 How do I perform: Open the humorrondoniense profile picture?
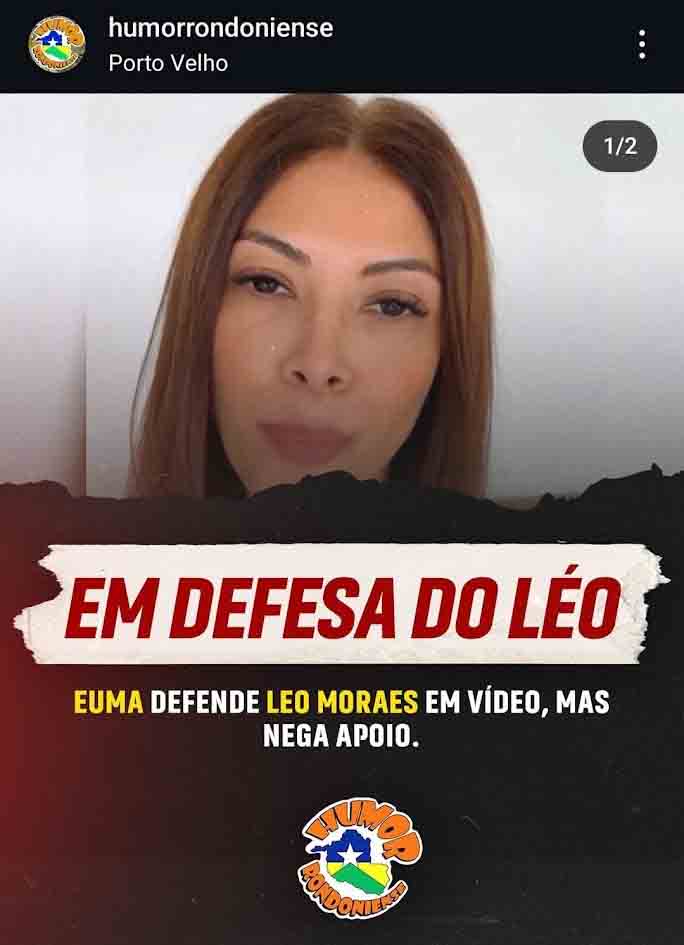coord(57,45)
